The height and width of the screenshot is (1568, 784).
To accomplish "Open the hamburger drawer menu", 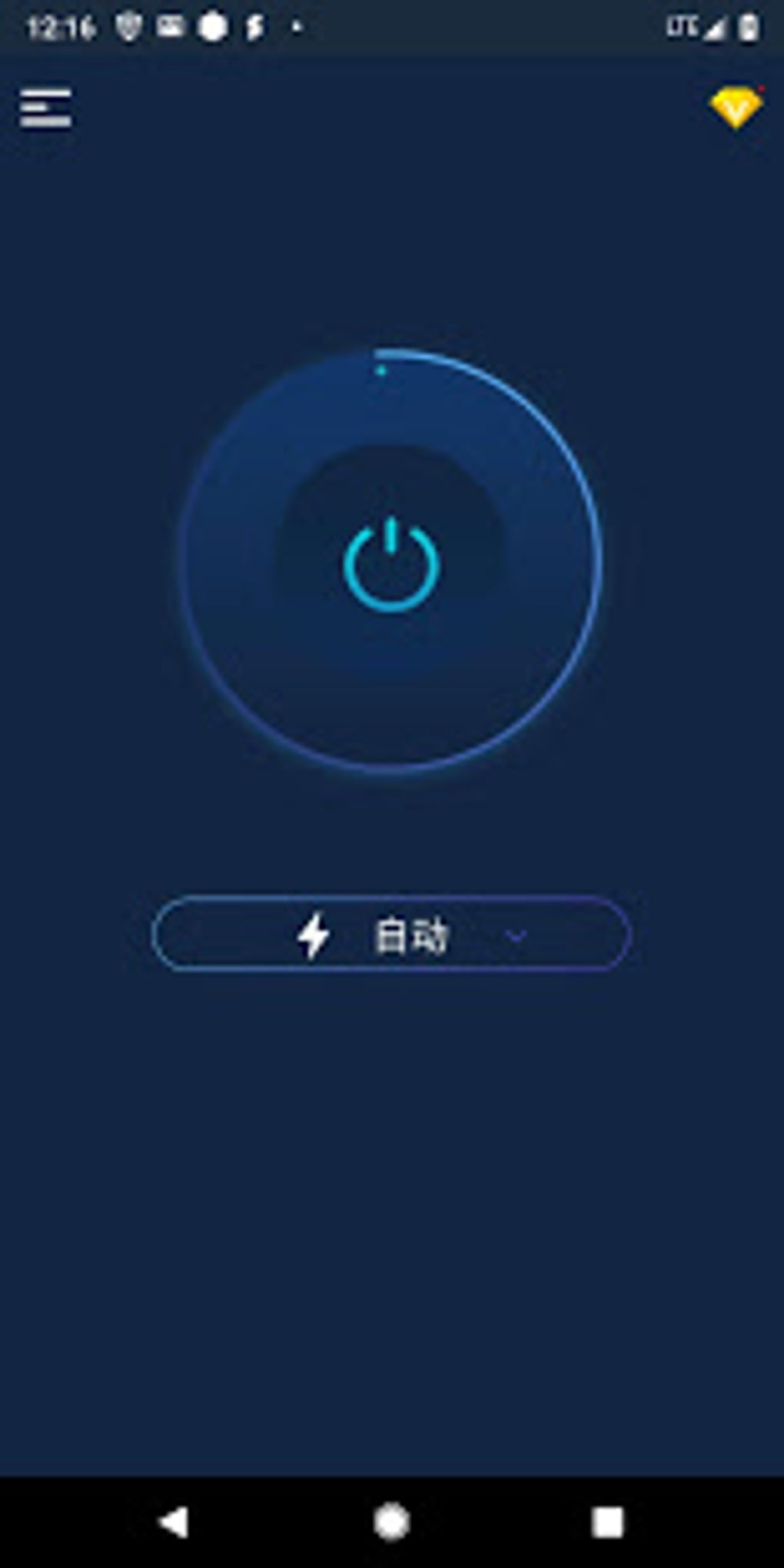I will click(x=45, y=108).
